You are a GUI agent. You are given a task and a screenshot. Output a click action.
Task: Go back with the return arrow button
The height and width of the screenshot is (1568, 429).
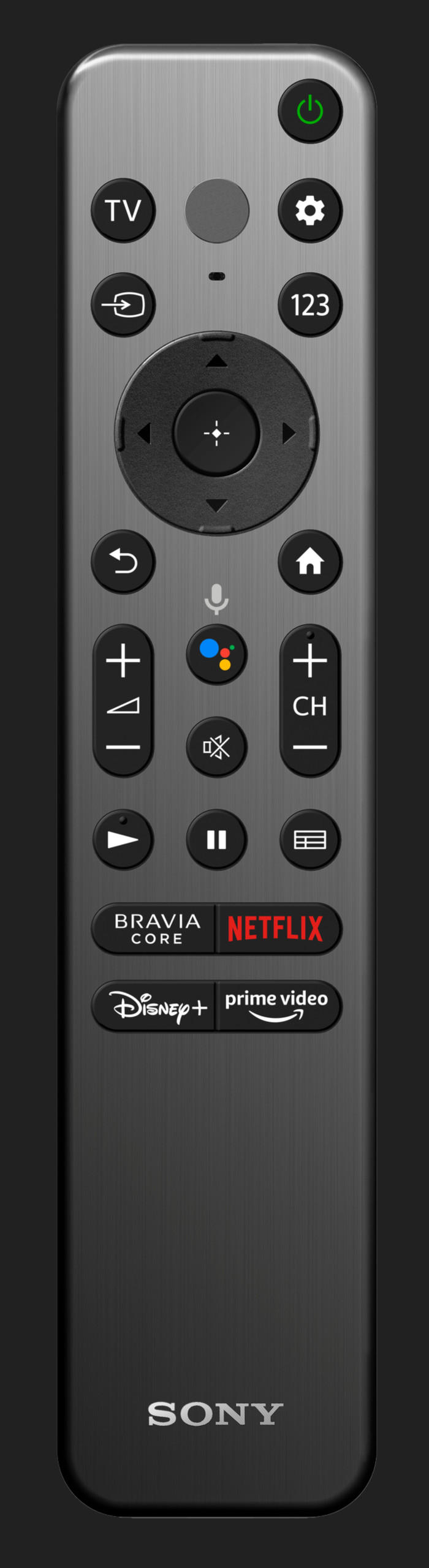[123, 562]
